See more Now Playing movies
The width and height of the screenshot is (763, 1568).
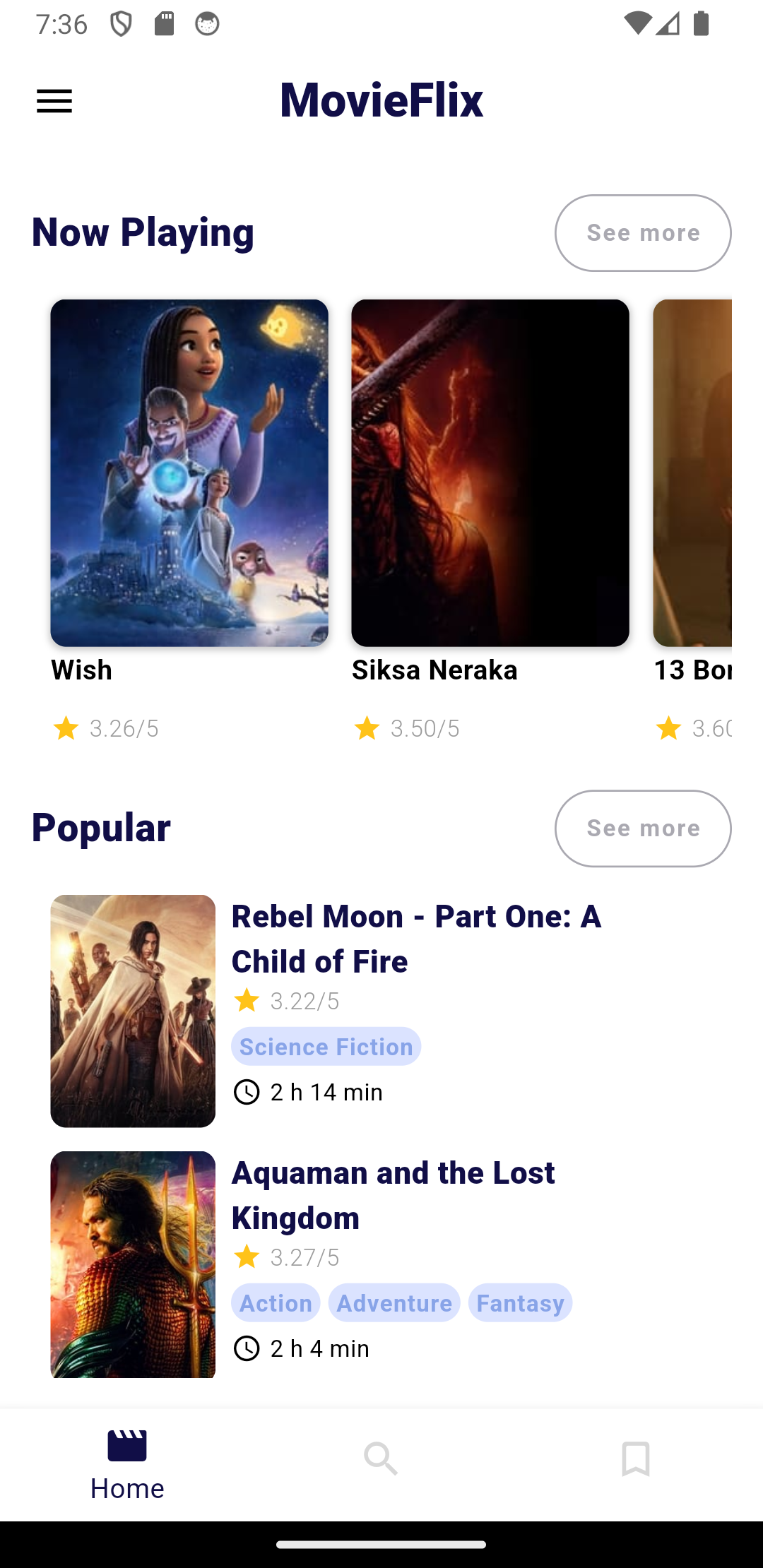(643, 233)
